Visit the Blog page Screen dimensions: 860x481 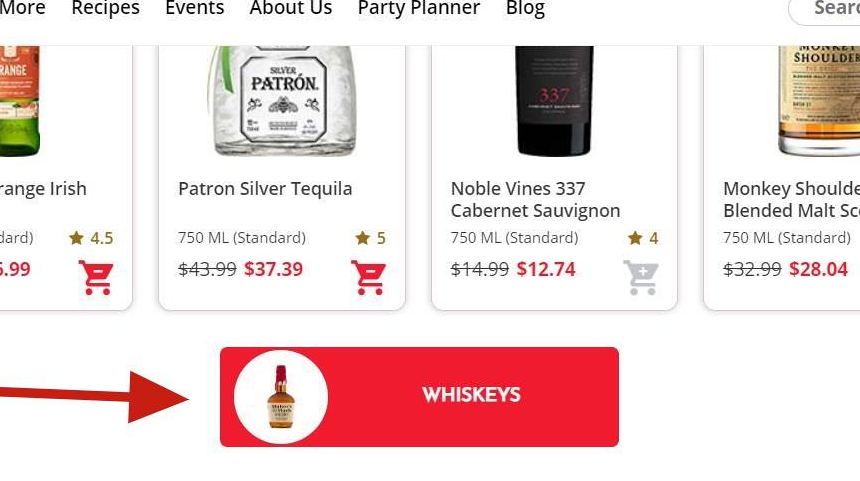(525, 9)
